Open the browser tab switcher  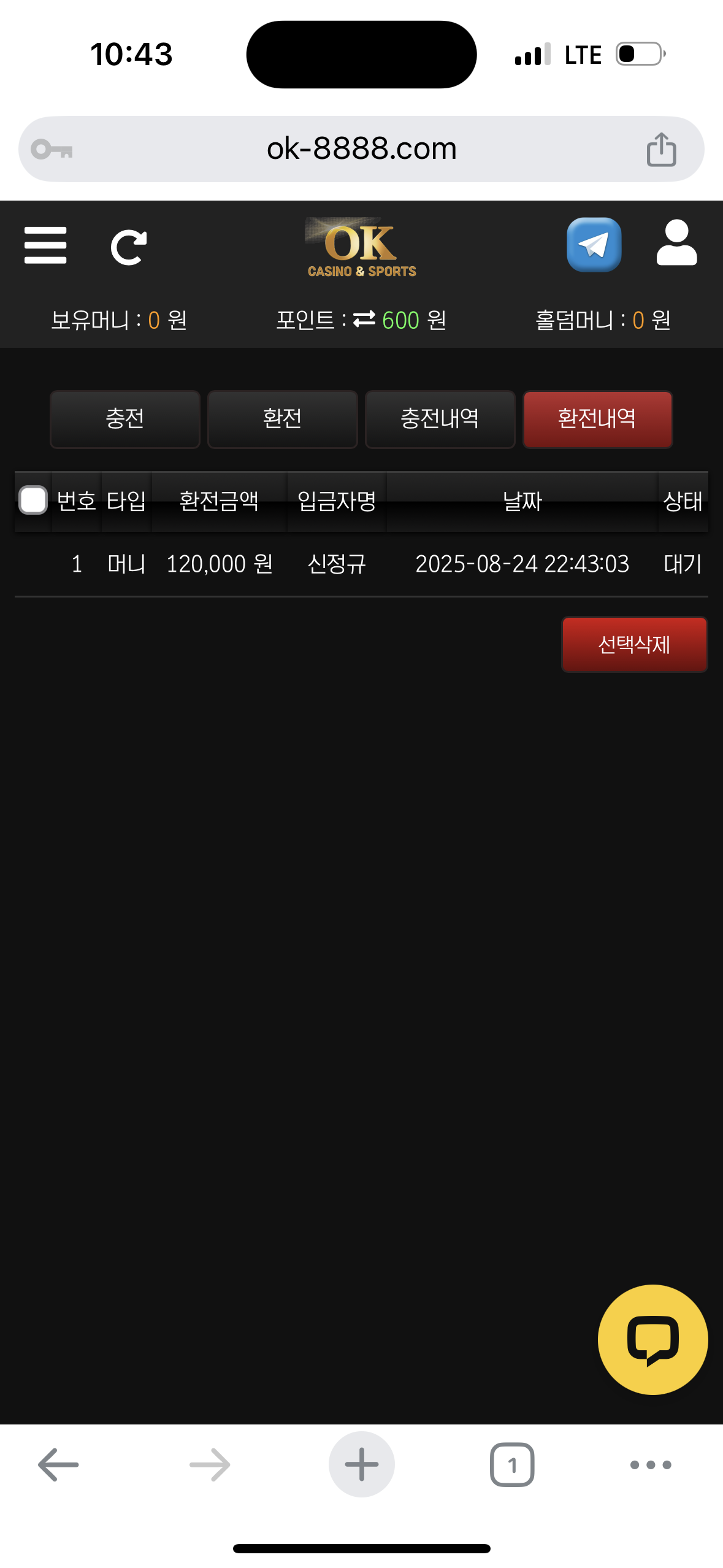click(511, 1464)
